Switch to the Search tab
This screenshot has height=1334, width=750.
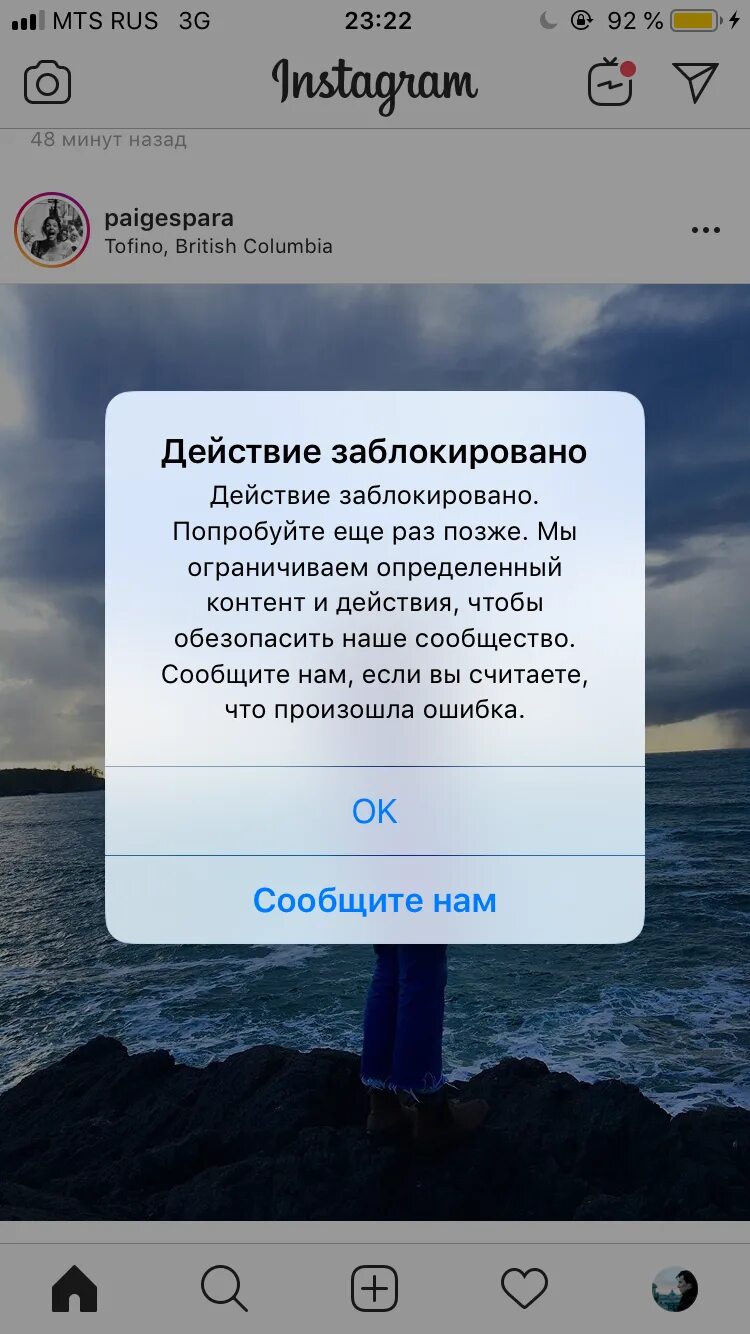tap(224, 1289)
